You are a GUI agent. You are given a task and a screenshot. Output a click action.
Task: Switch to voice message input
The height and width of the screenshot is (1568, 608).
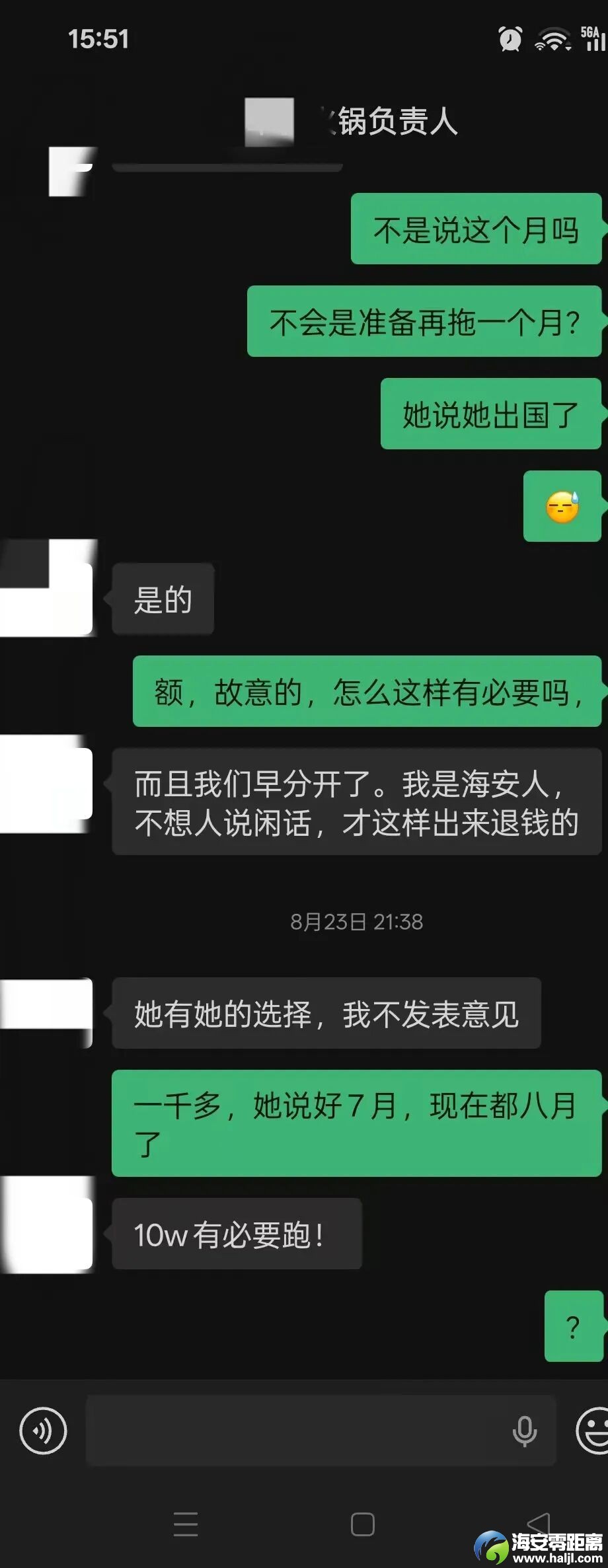[x=43, y=1431]
